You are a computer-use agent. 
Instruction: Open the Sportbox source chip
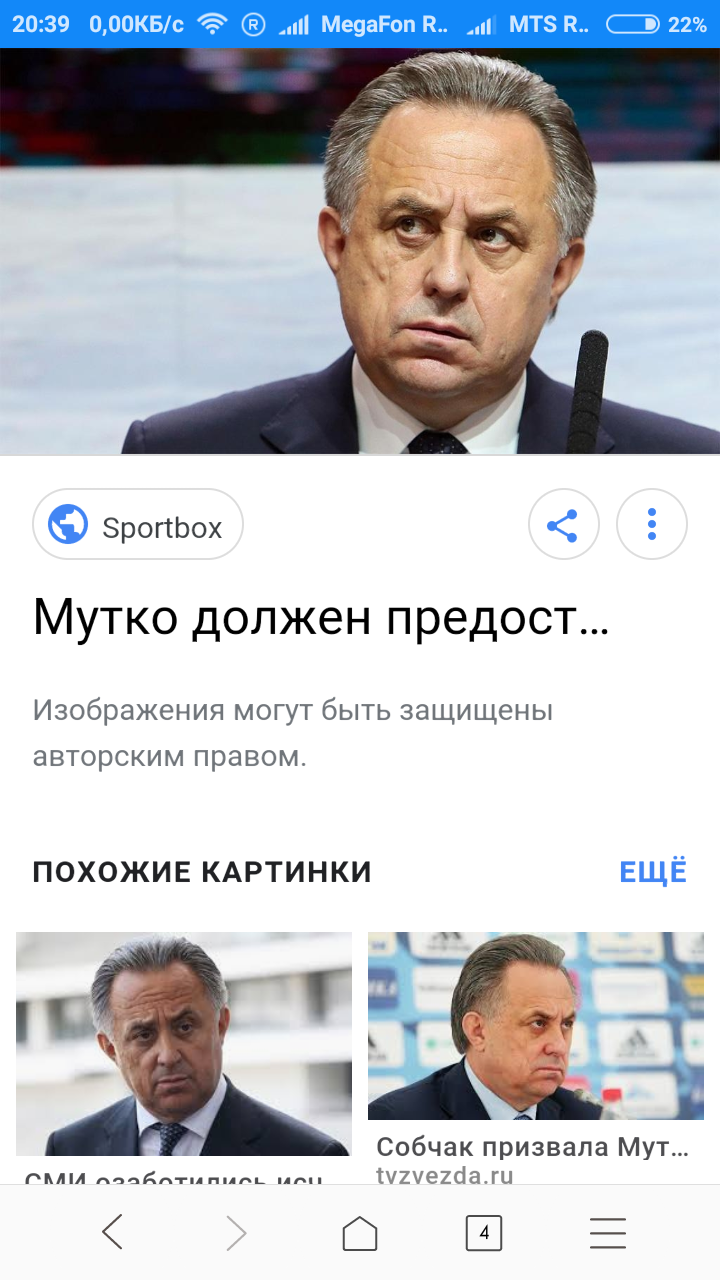pyautogui.click(x=138, y=524)
